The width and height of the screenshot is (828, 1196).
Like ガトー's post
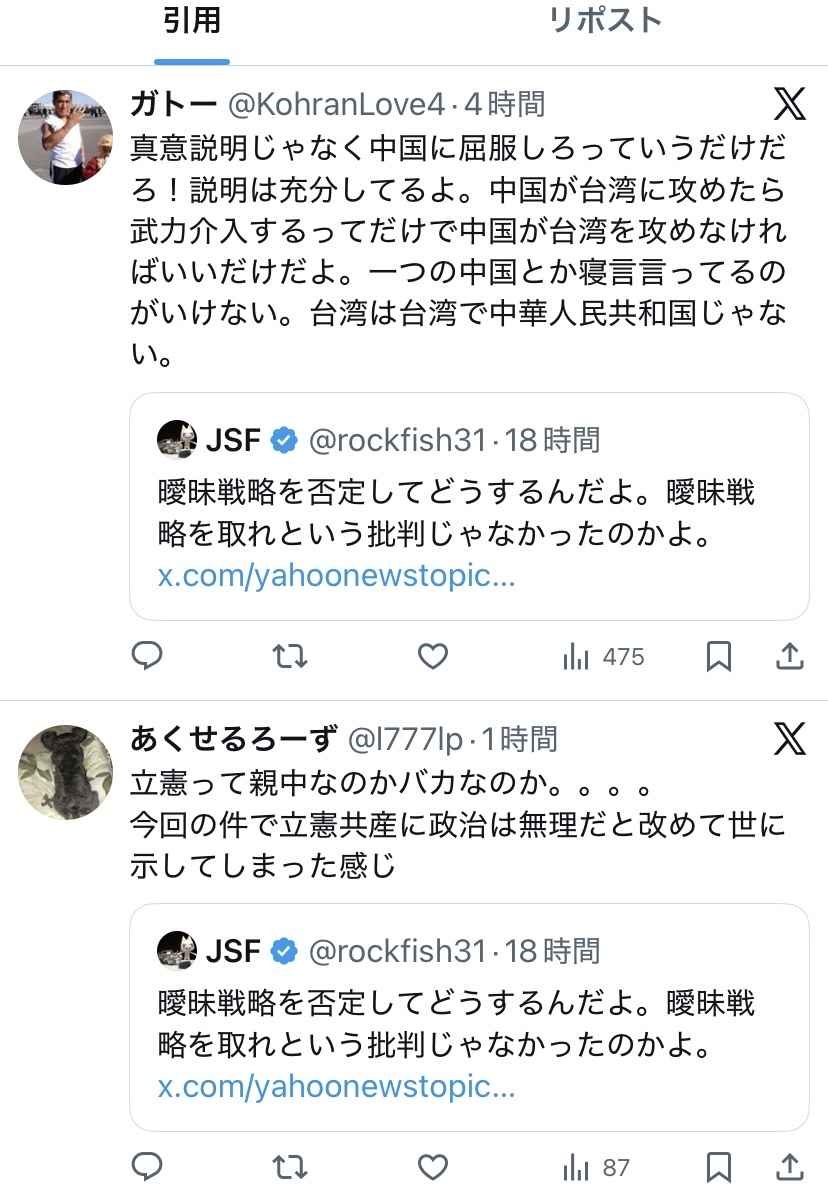click(x=432, y=656)
